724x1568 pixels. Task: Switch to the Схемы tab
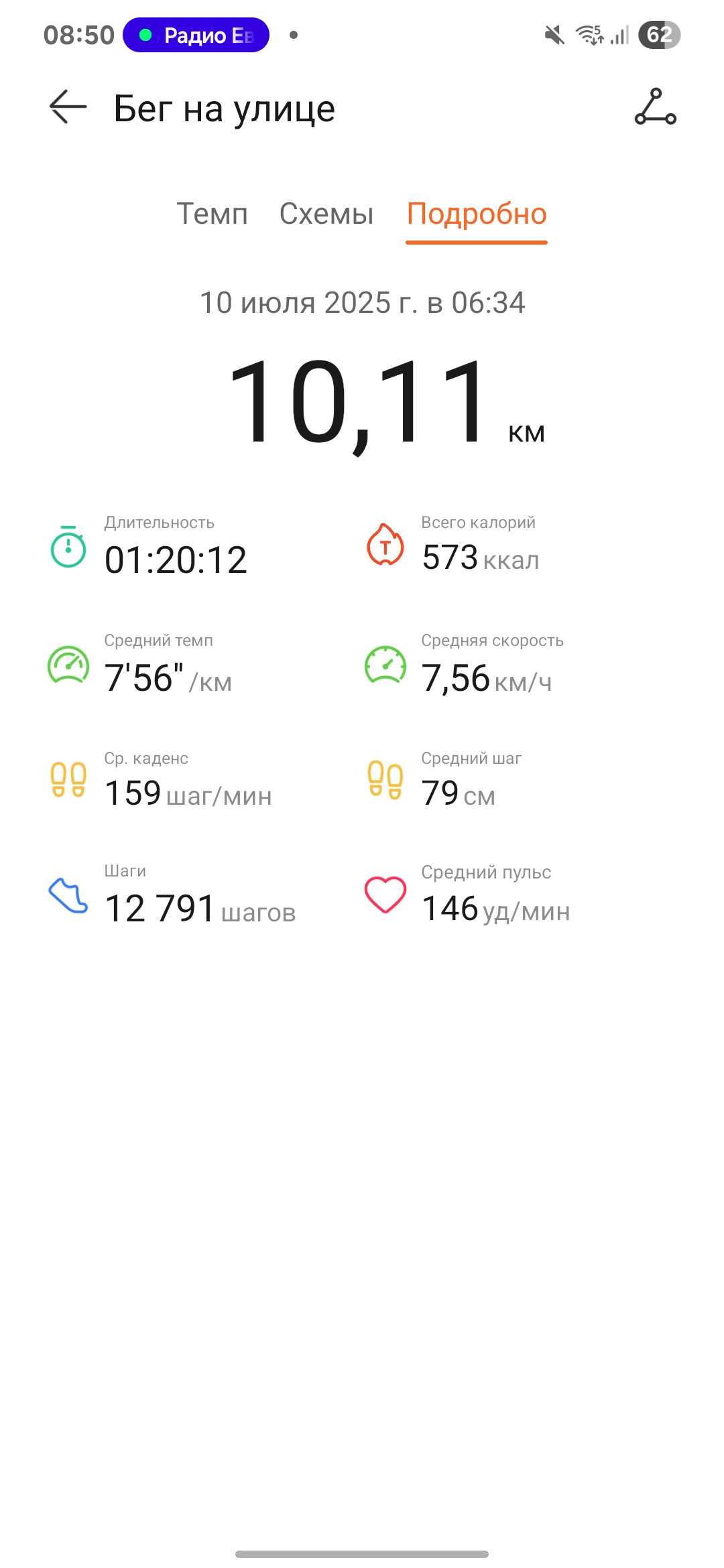pyautogui.click(x=326, y=214)
